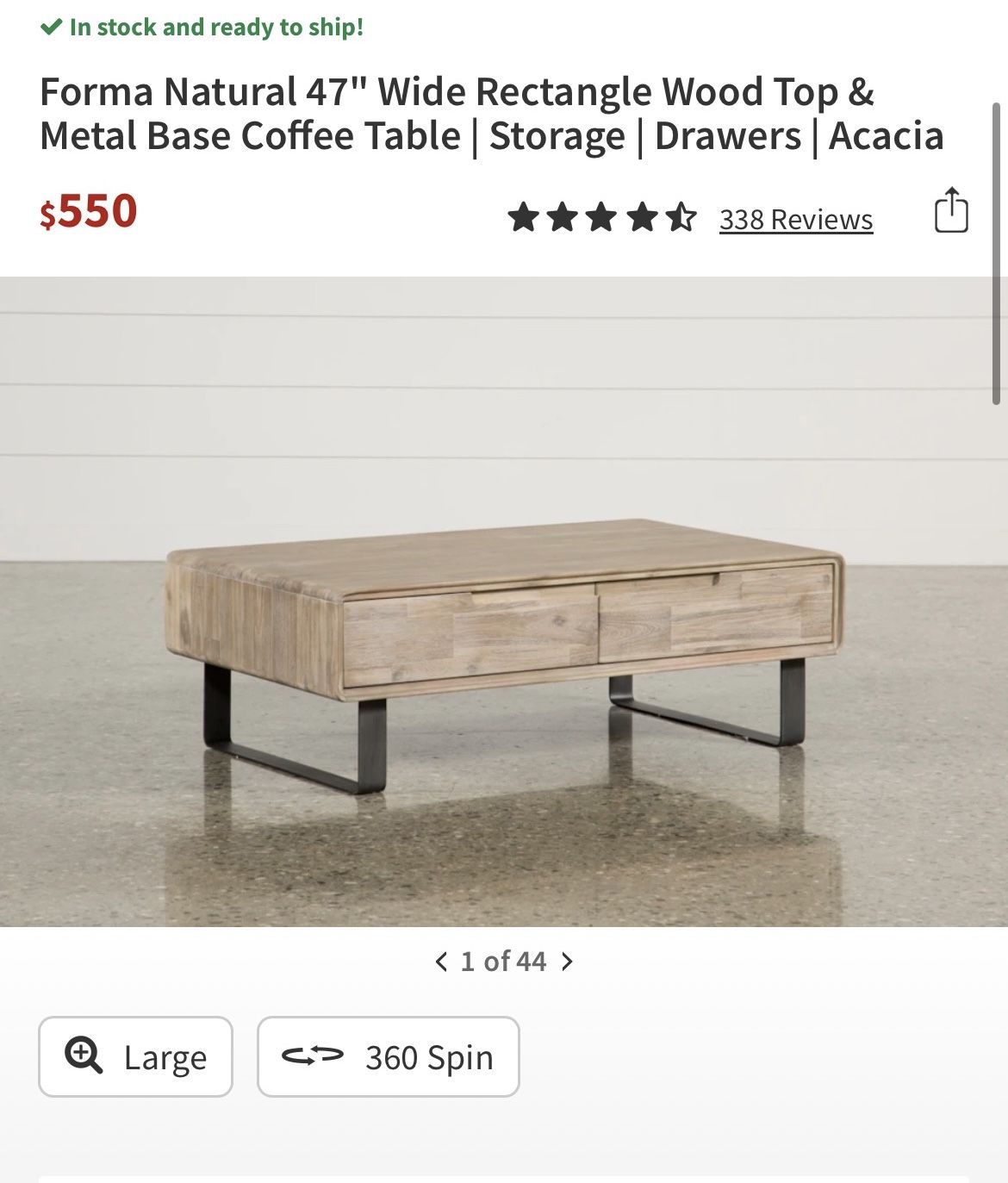The height and width of the screenshot is (1183, 1008).
Task: Click the In stock and ready to ship banner
Action: tap(202, 26)
